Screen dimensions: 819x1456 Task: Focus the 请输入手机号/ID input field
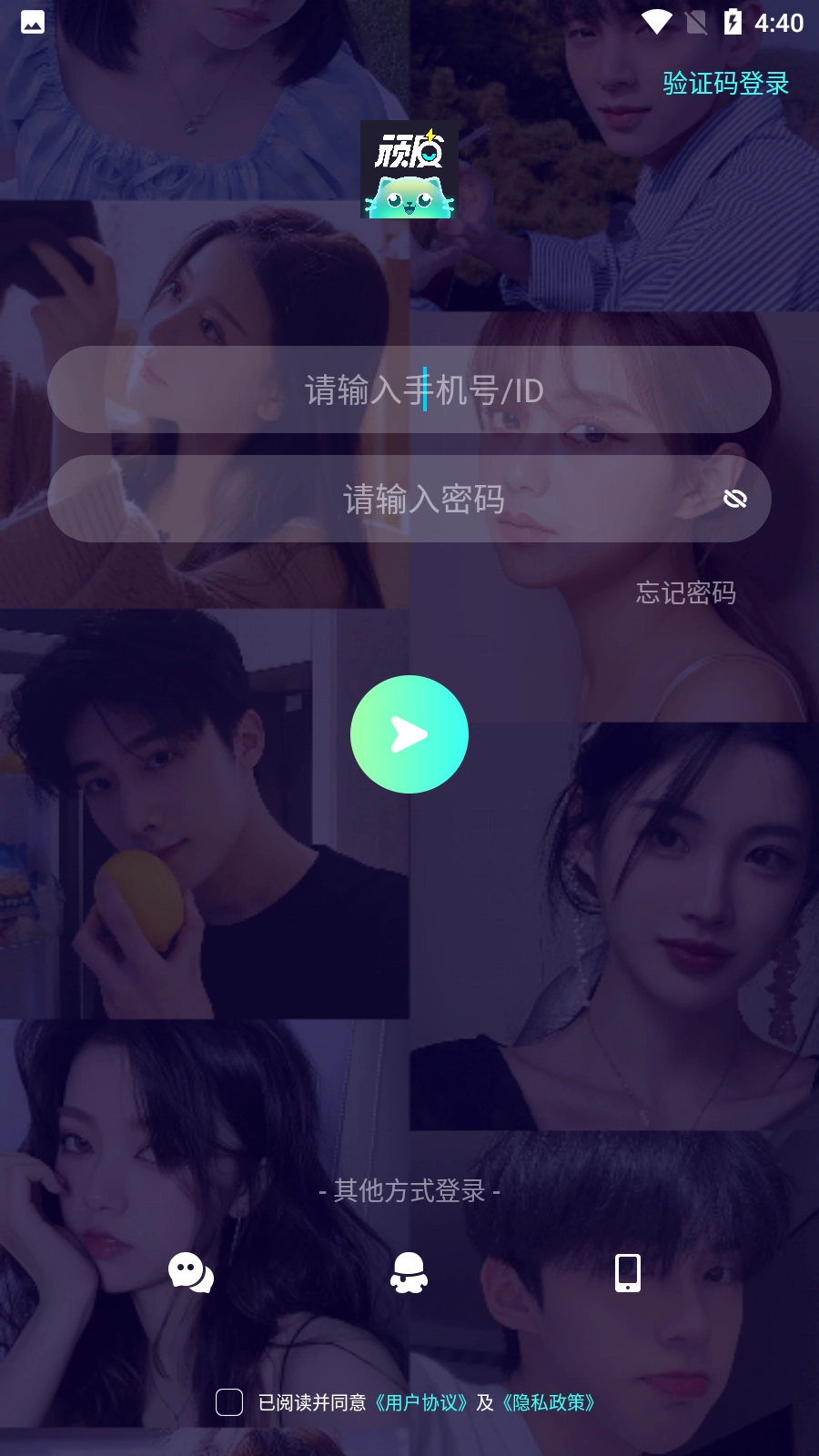click(409, 389)
